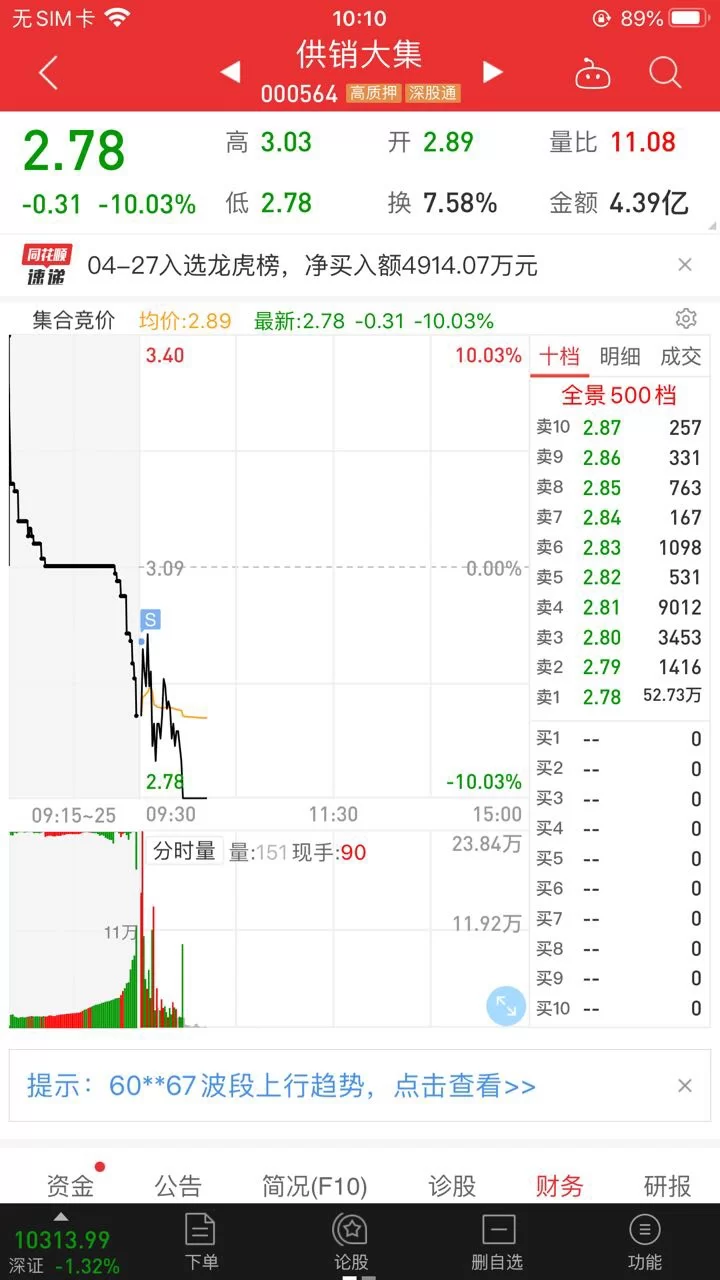Open the robot assistant icon
The height and width of the screenshot is (1280, 720).
[x=593, y=73]
